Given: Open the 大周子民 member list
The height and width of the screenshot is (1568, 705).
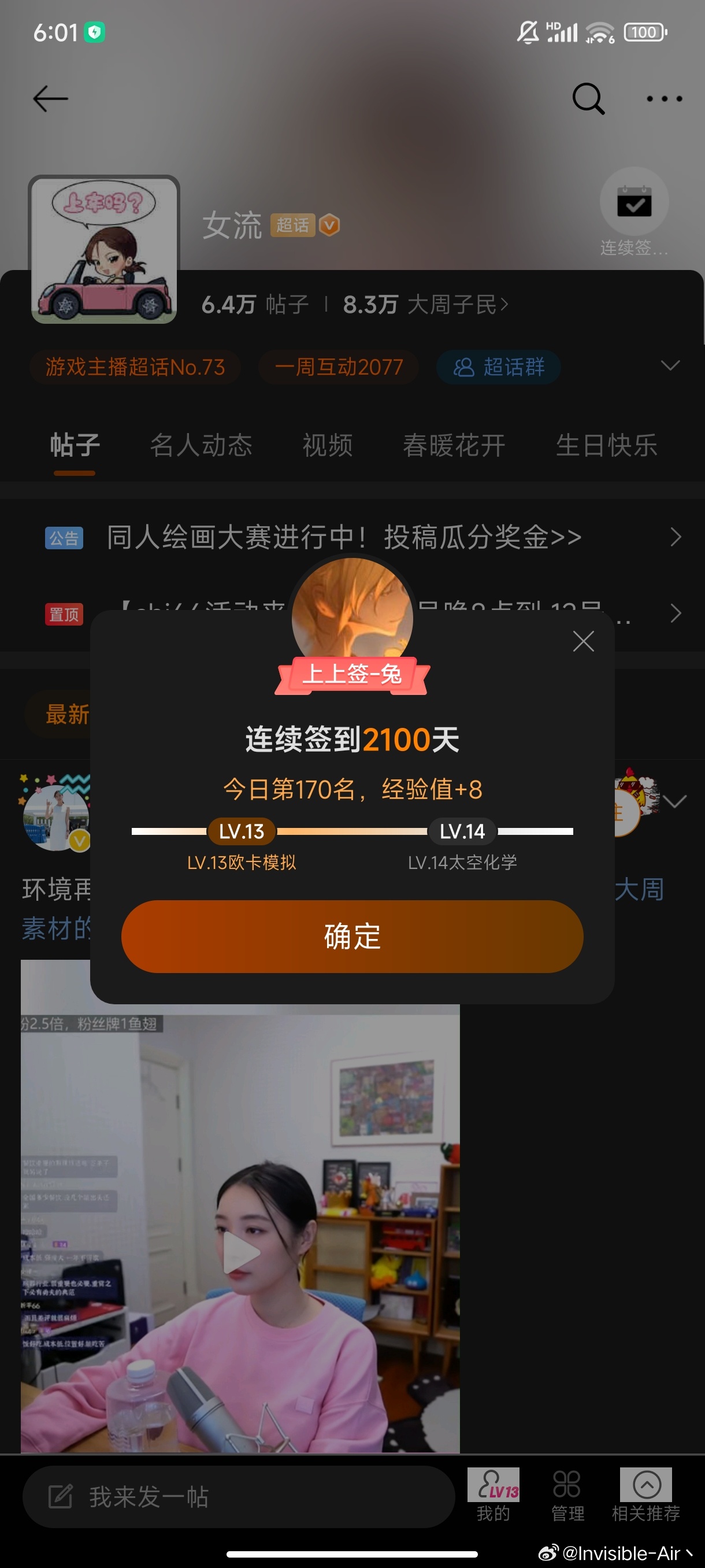Looking at the screenshot, I should point(456,304).
